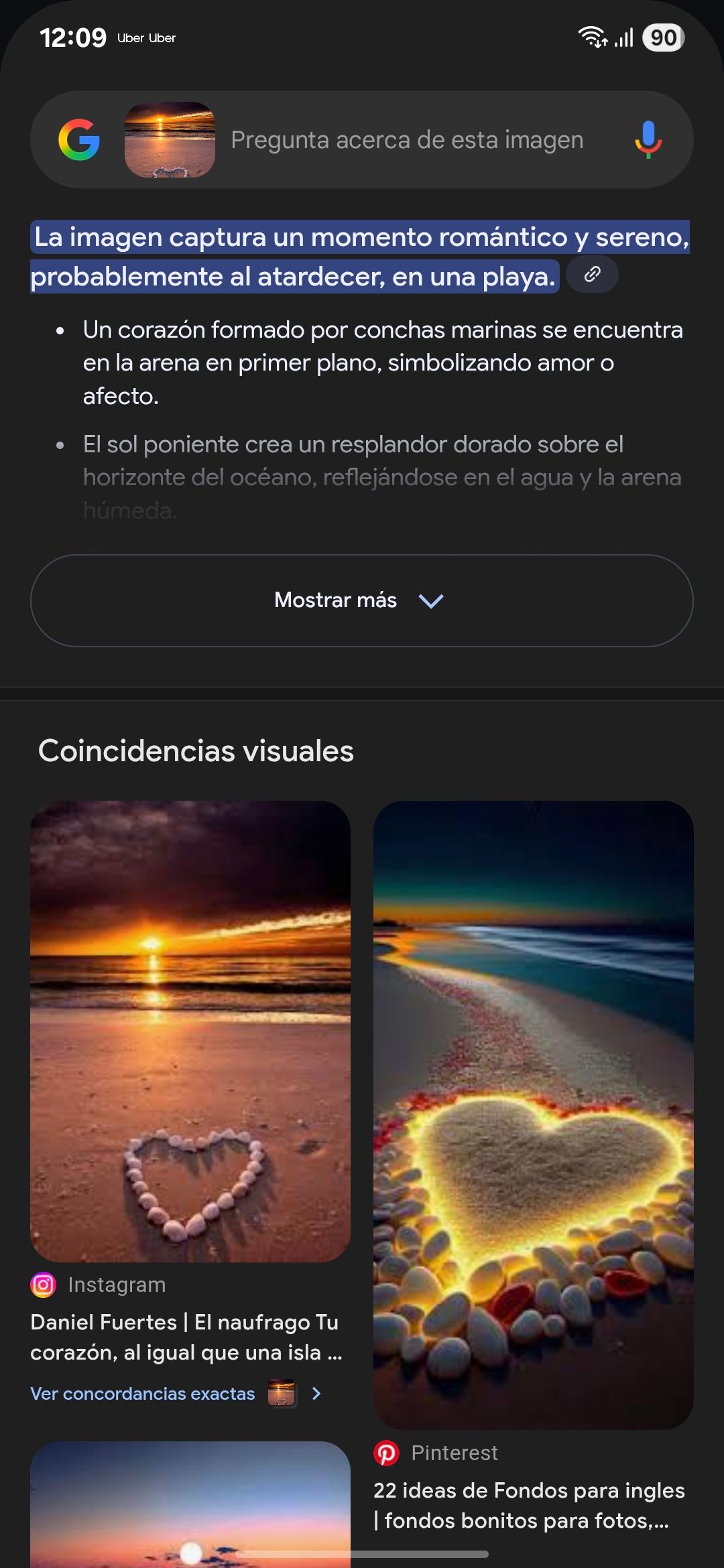This screenshot has width=724, height=1568.
Task: Open the glowing heart Pinterest image
Action: point(533,1114)
